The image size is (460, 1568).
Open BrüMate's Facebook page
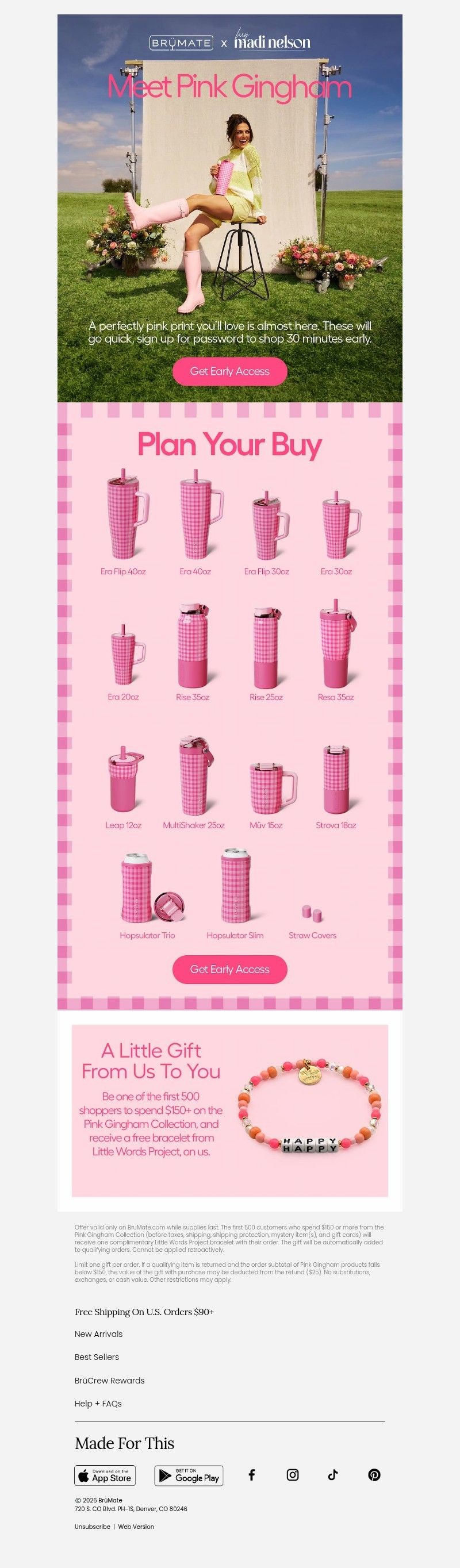tap(252, 1474)
